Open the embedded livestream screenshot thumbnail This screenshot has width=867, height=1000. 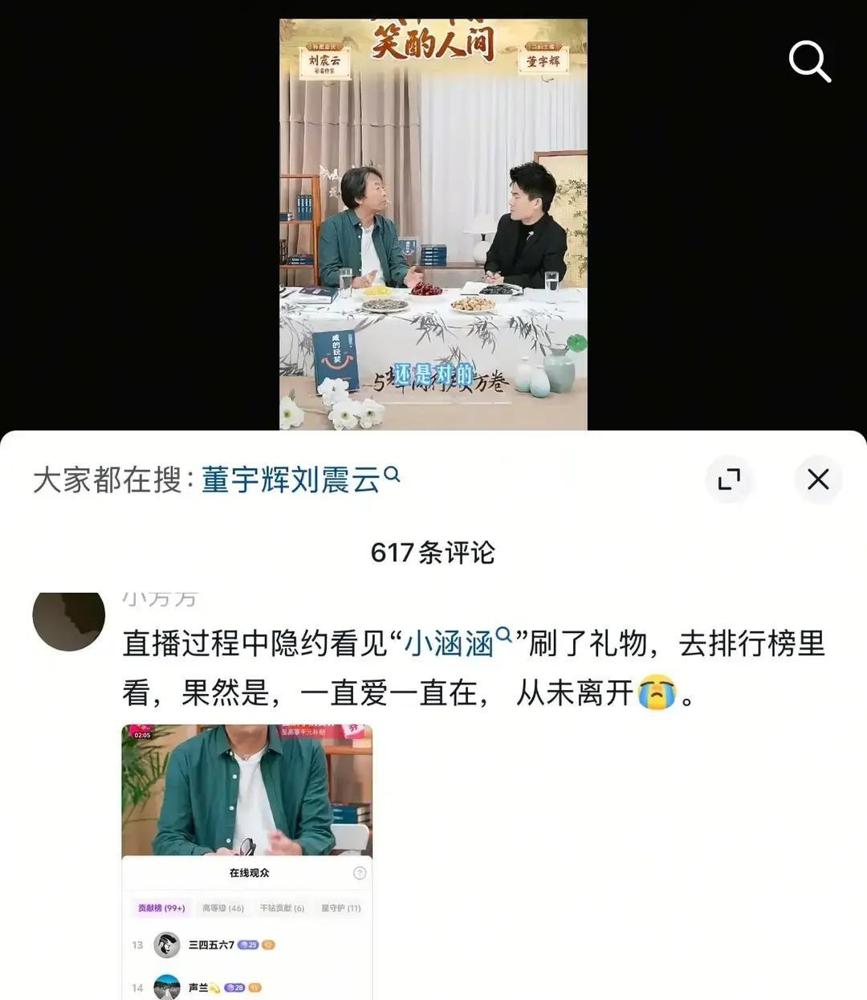click(x=245, y=790)
